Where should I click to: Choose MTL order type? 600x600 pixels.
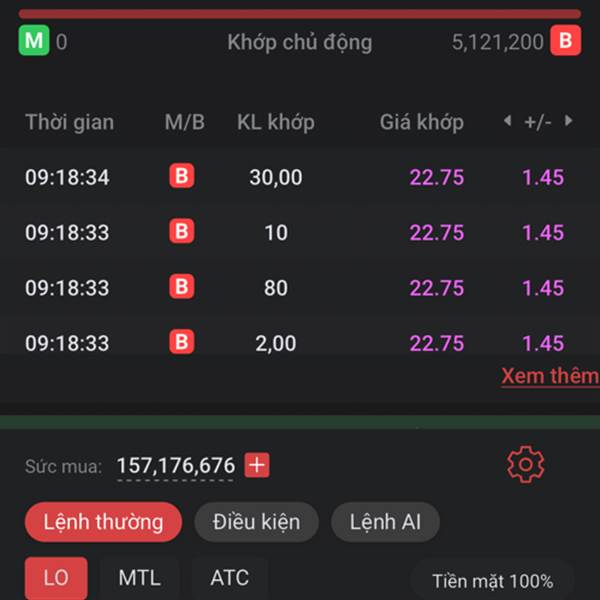pos(139,578)
